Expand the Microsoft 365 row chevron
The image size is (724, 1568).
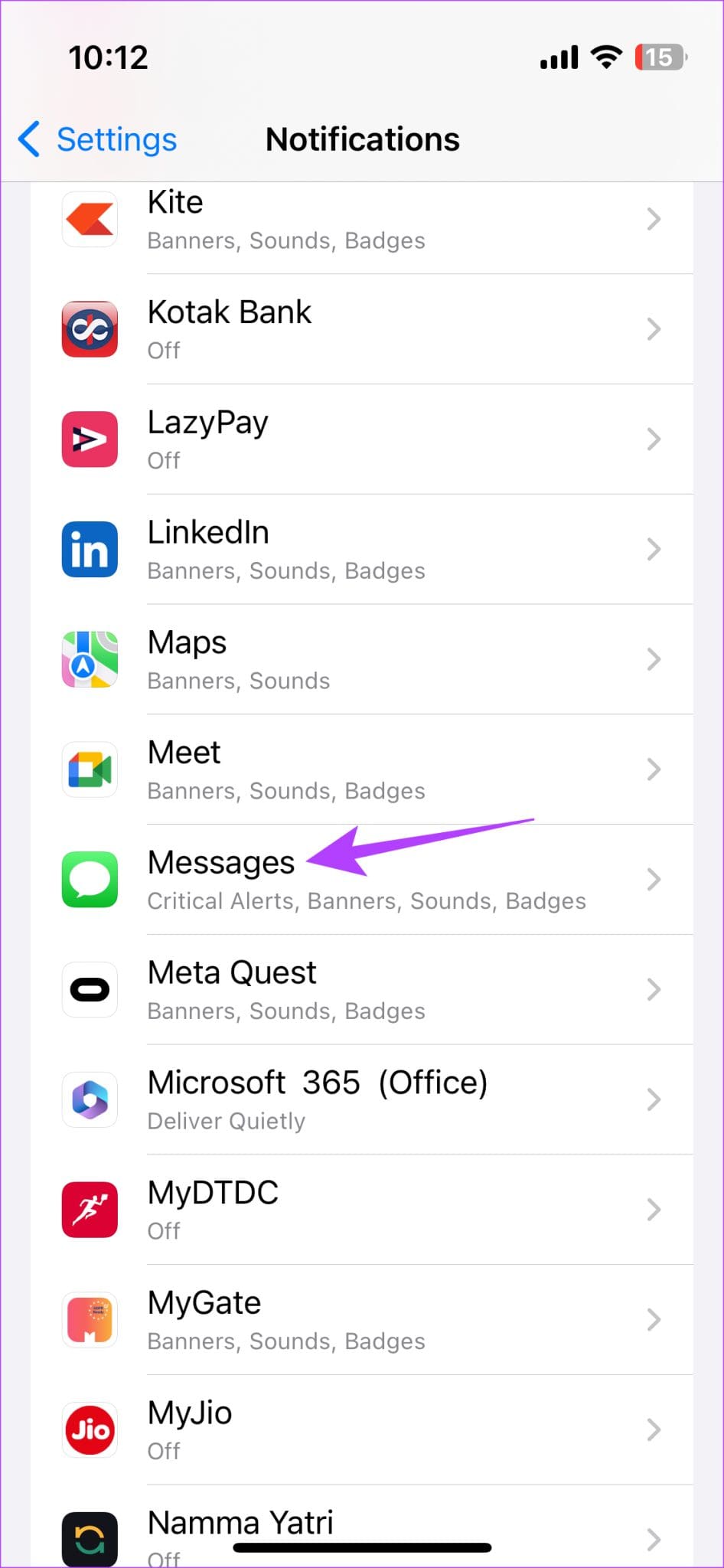point(654,1099)
